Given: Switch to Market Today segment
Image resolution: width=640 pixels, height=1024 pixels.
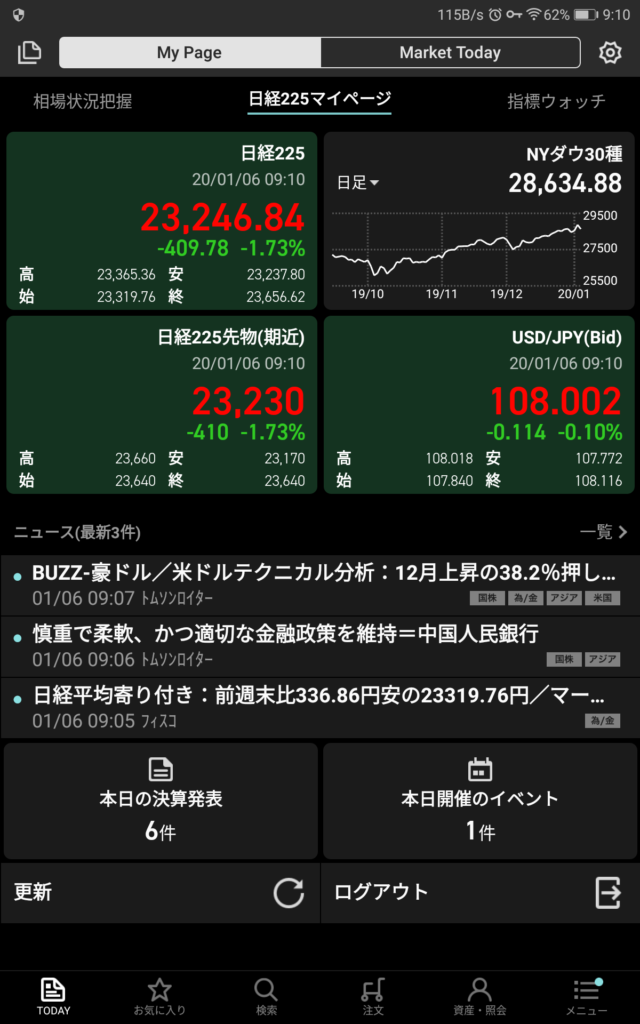Looking at the screenshot, I should (450, 53).
